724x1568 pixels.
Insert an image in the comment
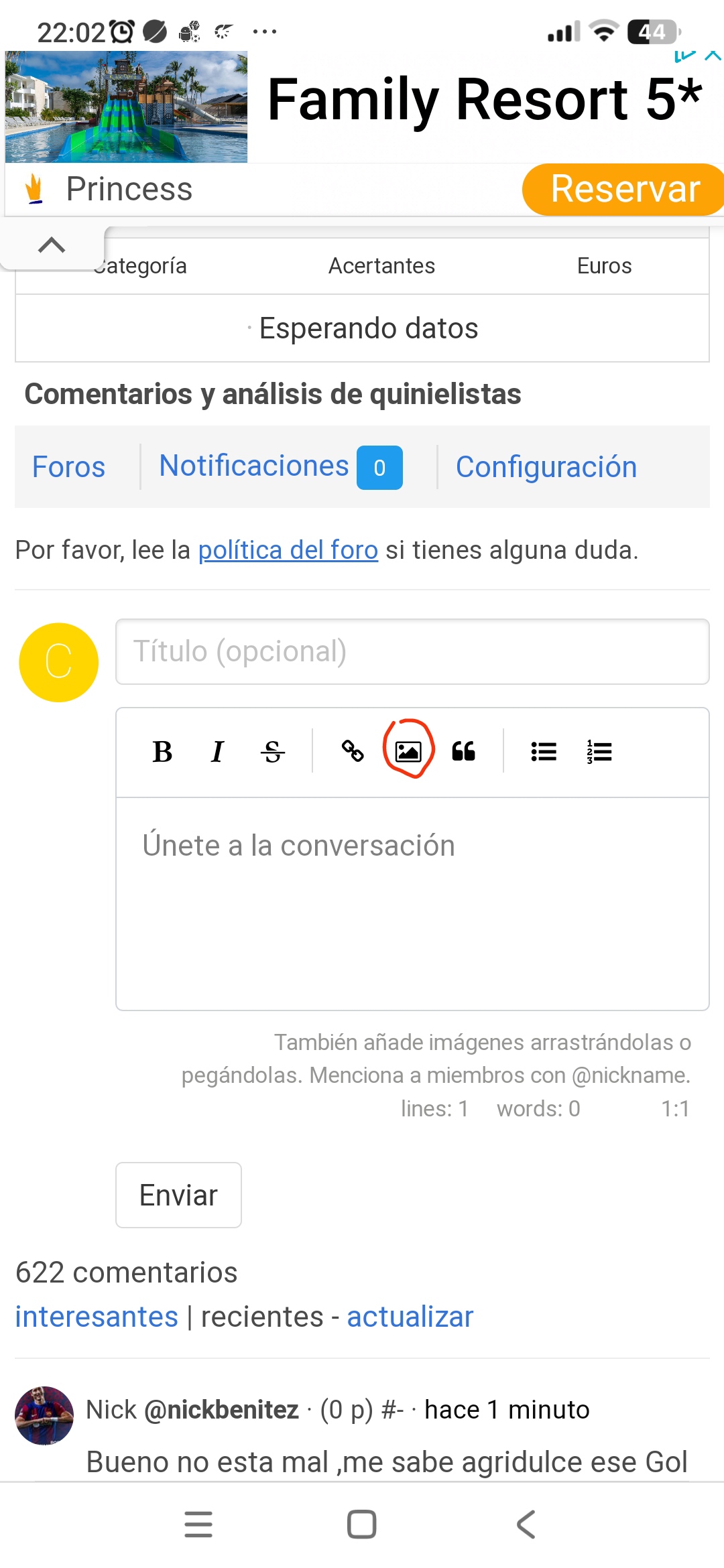[408, 751]
